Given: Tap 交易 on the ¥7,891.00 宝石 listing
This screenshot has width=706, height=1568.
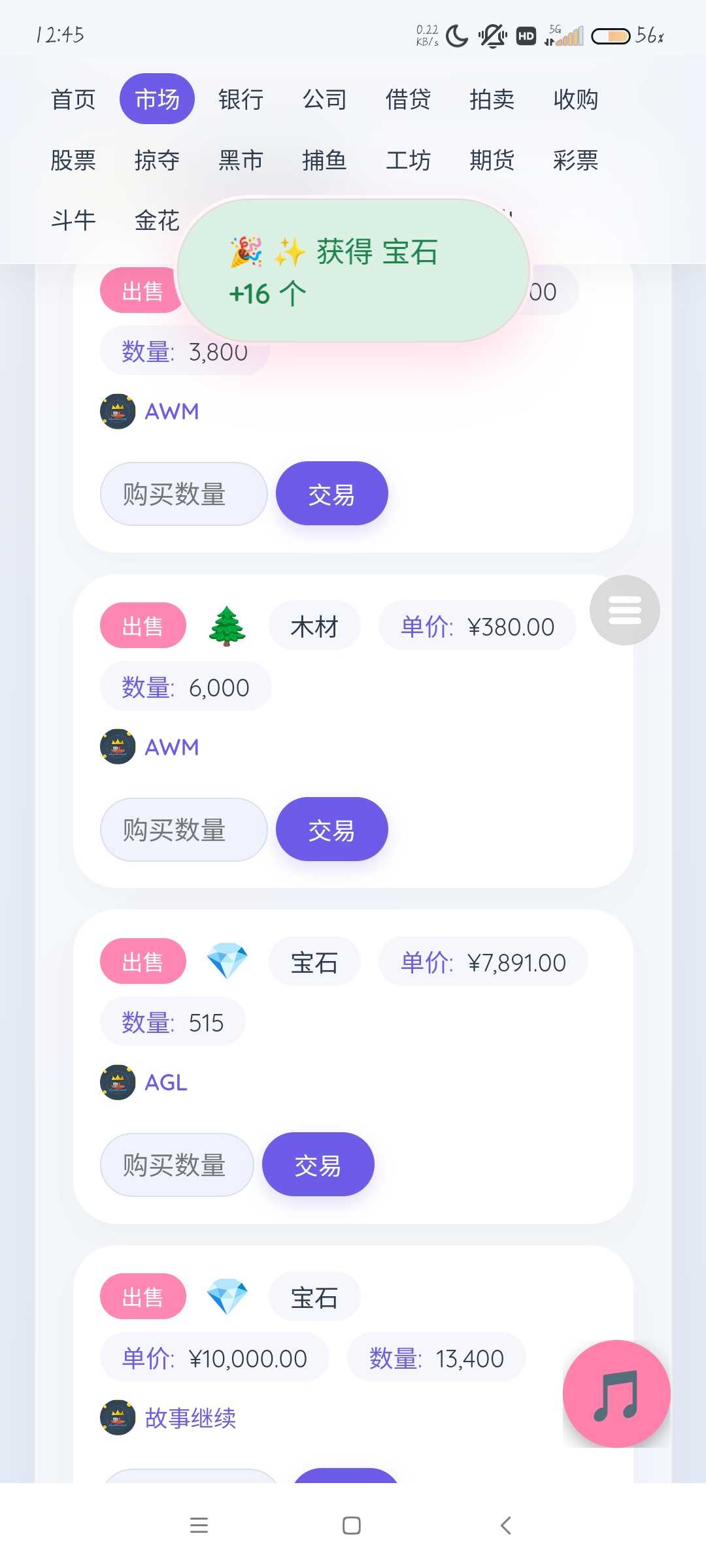Looking at the screenshot, I should click(318, 1165).
